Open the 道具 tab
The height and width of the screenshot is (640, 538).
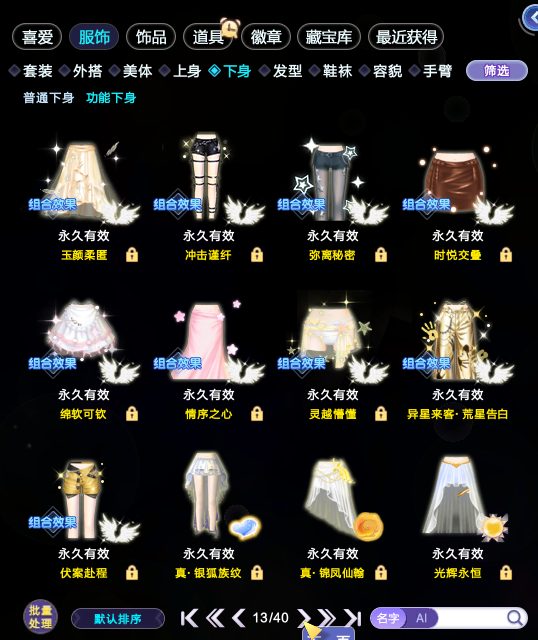click(x=208, y=37)
